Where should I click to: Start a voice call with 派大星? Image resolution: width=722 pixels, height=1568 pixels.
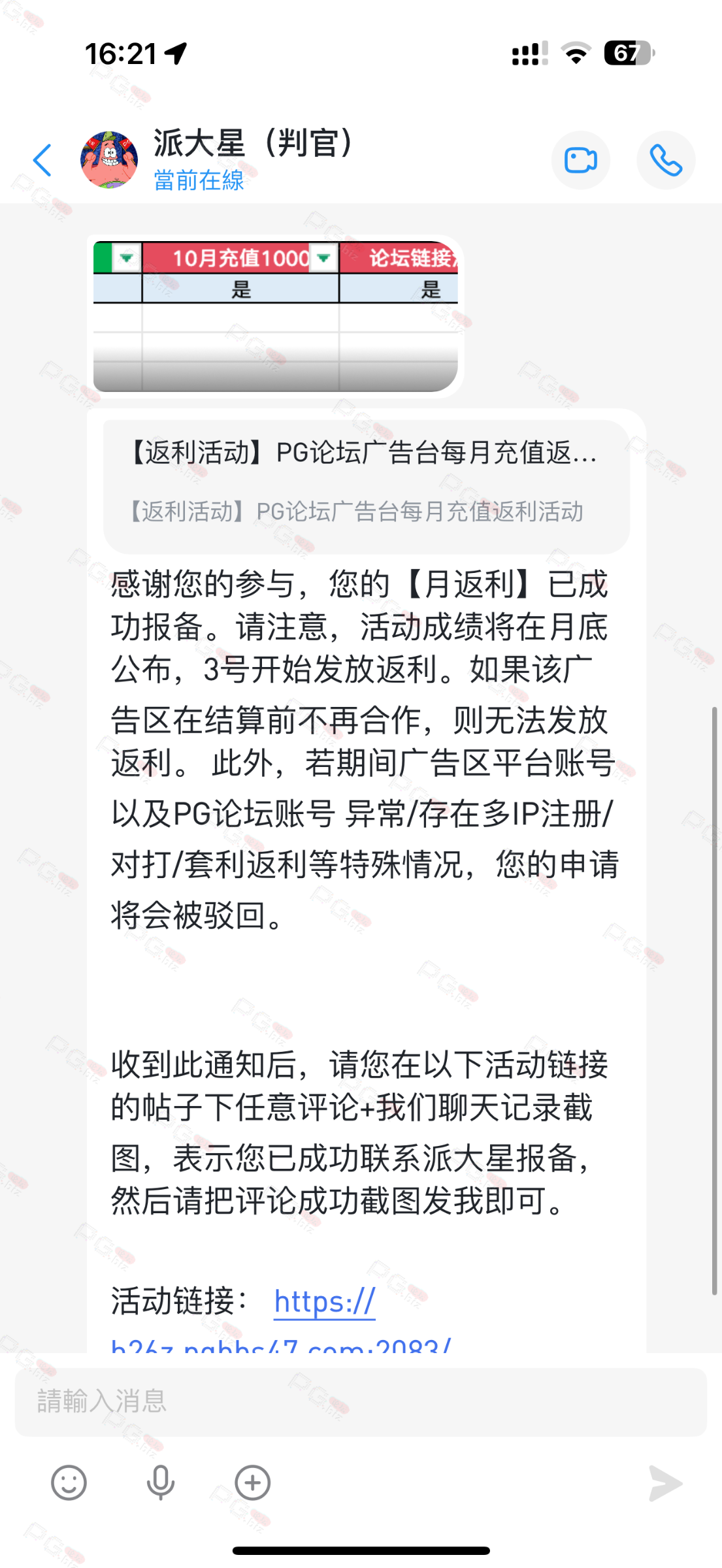[665, 160]
